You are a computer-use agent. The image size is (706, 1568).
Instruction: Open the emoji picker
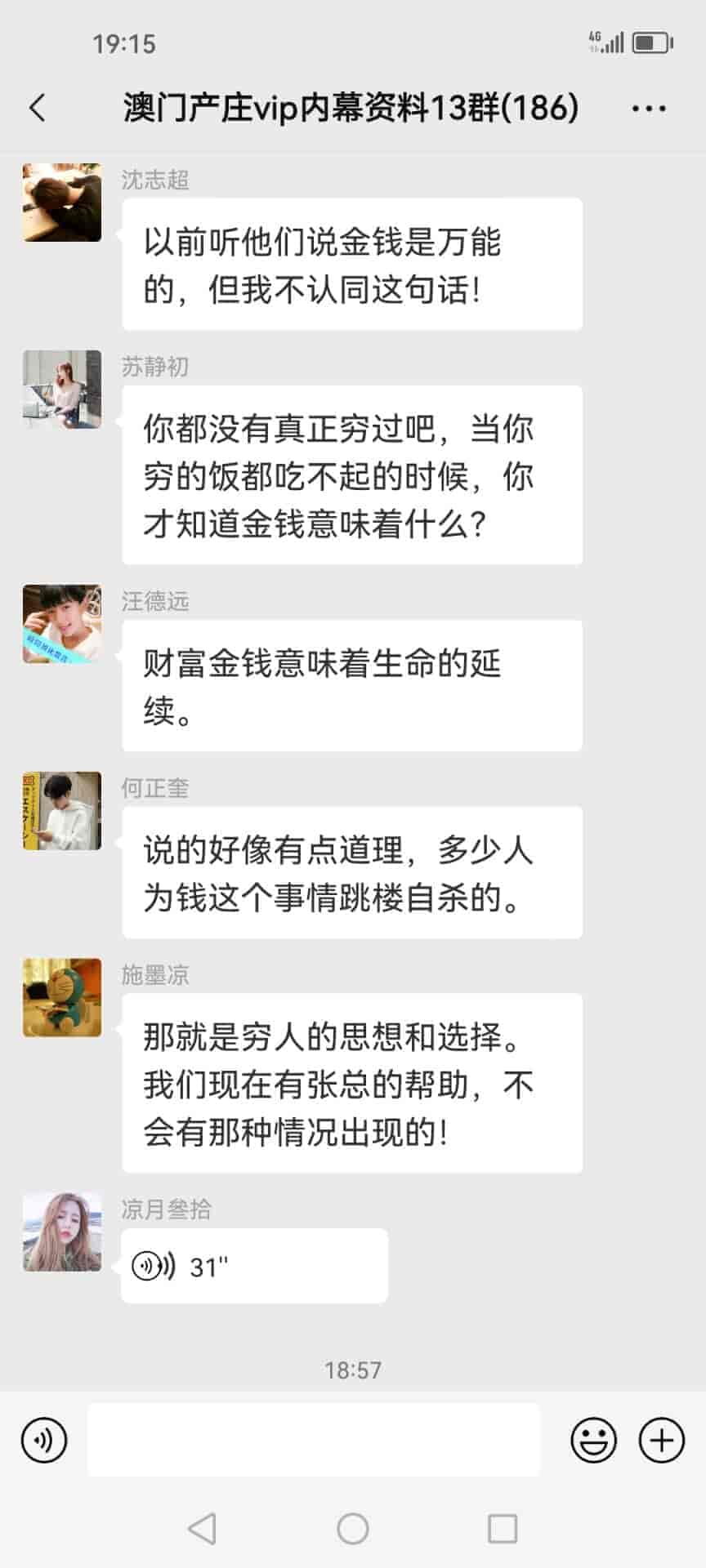point(593,1441)
